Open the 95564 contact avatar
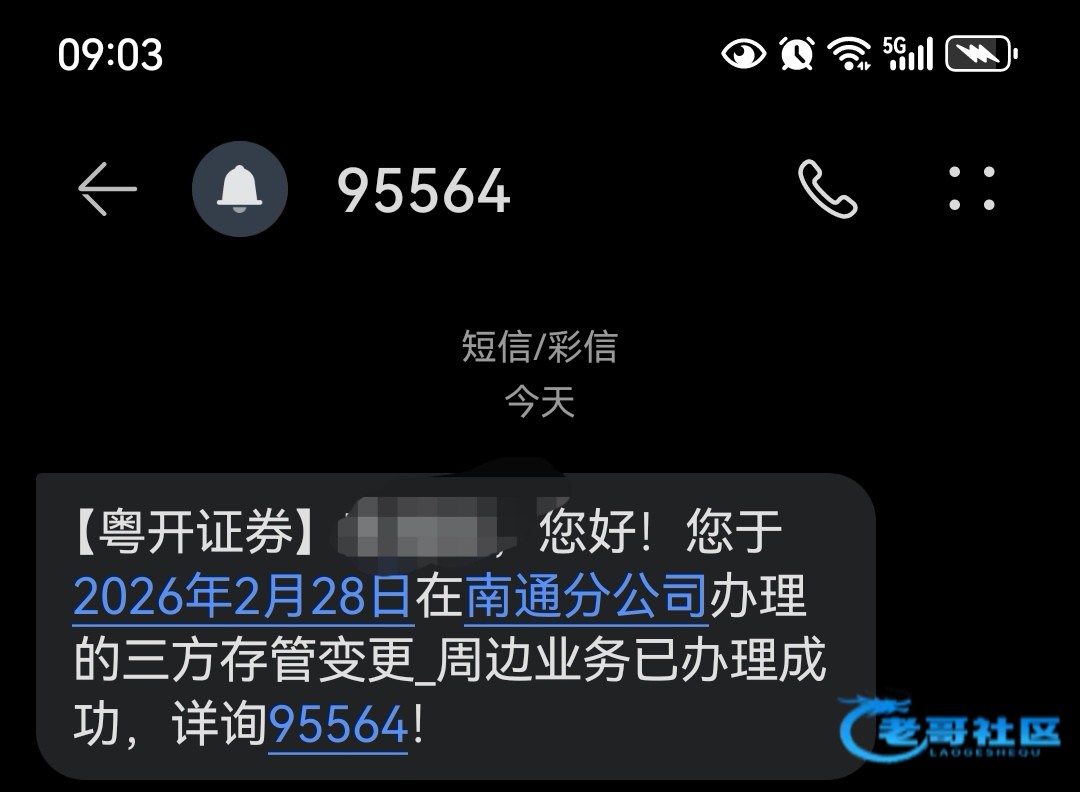Viewport: 1080px width, 792px height. [x=240, y=189]
